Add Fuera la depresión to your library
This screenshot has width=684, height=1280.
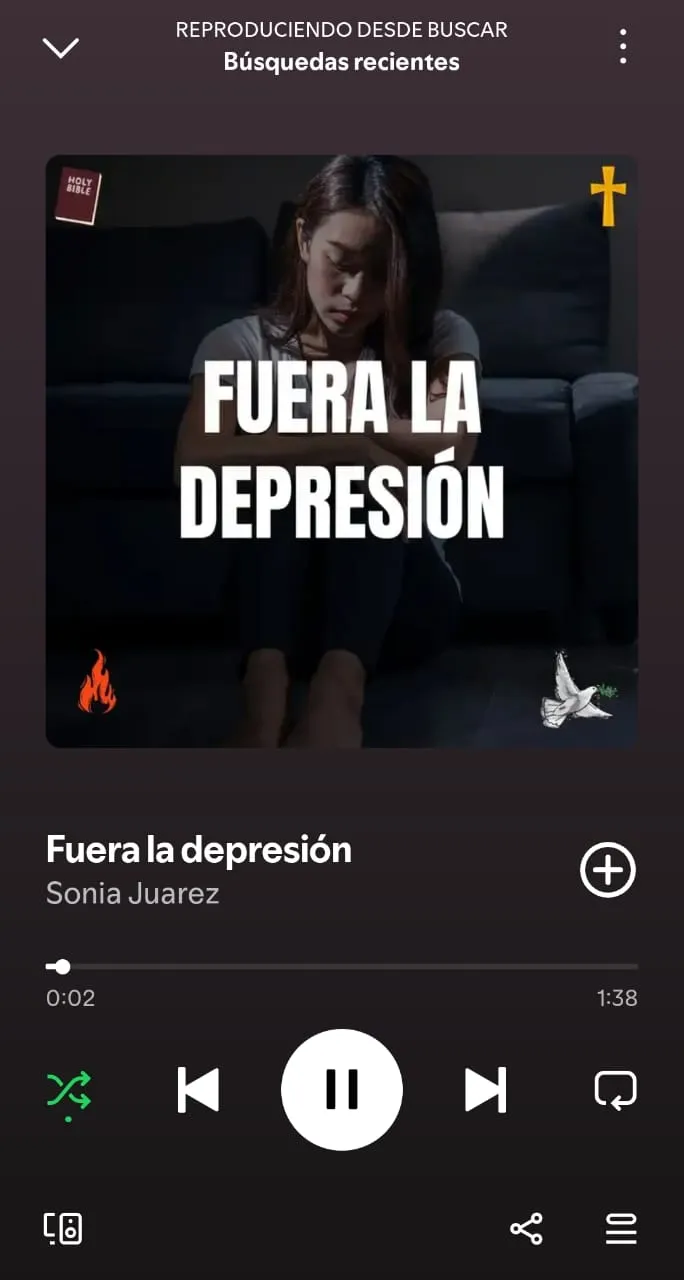pyautogui.click(x=608, y=871)
